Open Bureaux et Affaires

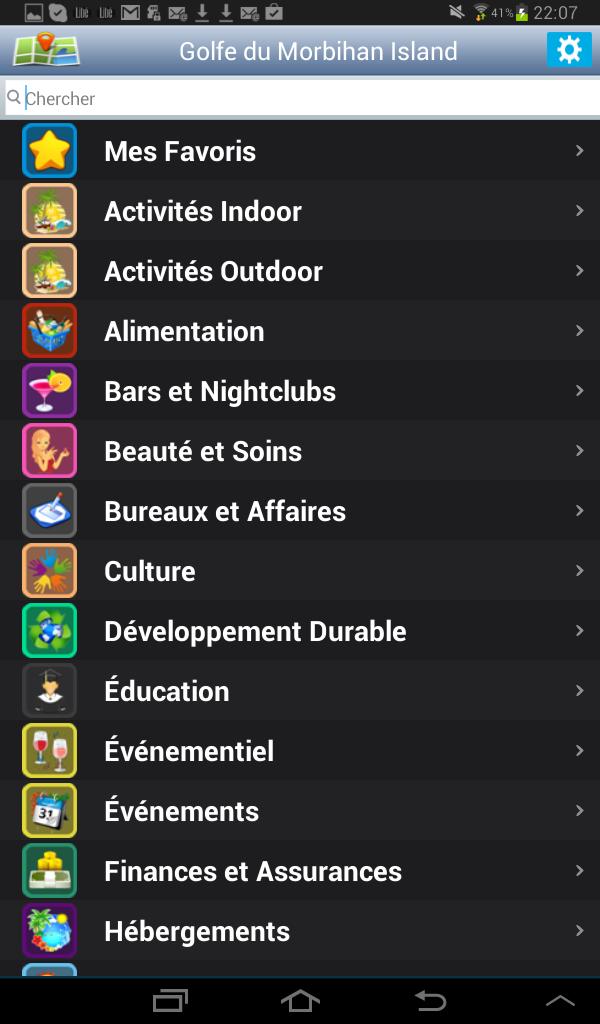pos(300,511)
